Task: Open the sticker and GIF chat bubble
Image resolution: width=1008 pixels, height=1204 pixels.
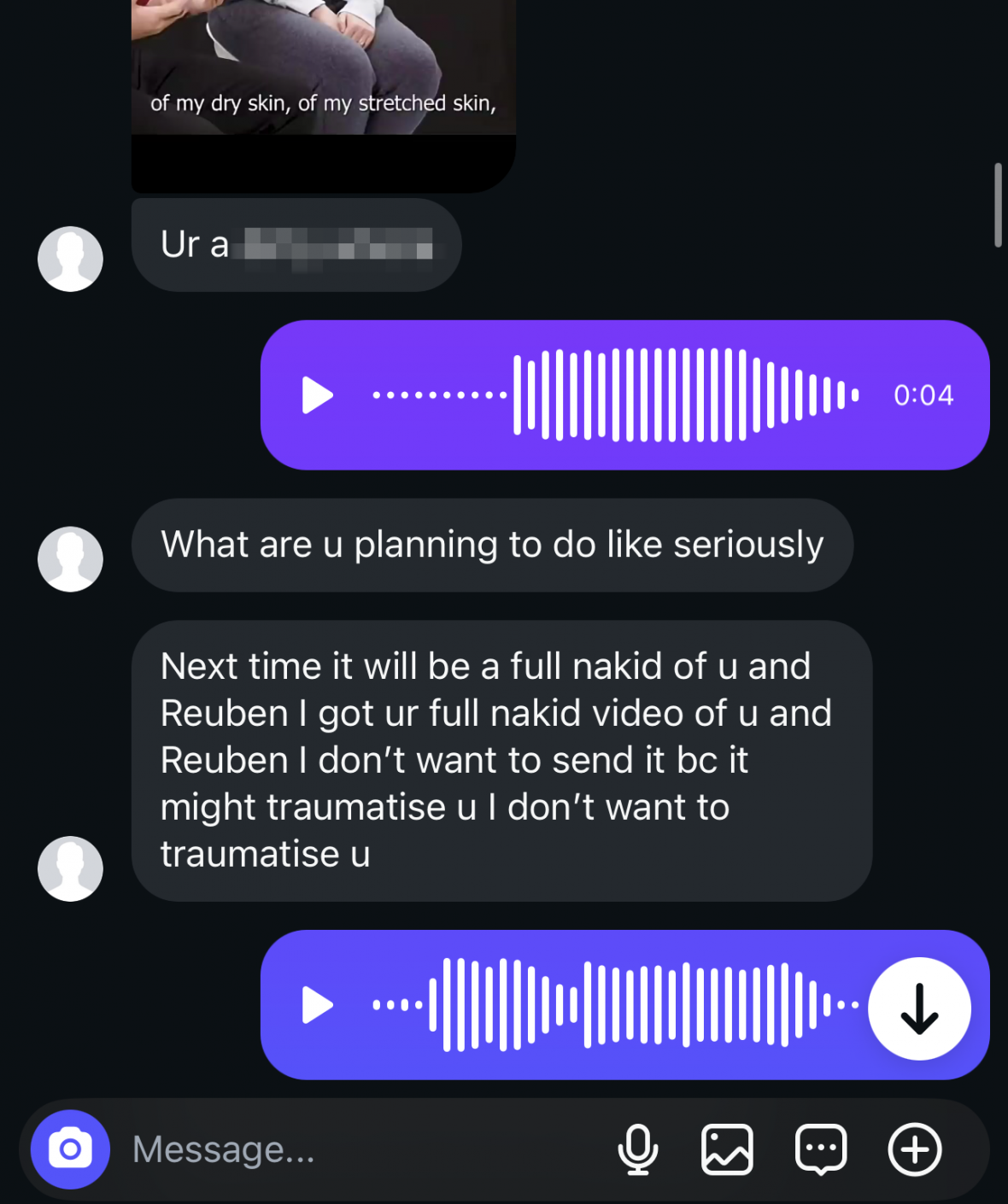Action: pos(821,1149)
